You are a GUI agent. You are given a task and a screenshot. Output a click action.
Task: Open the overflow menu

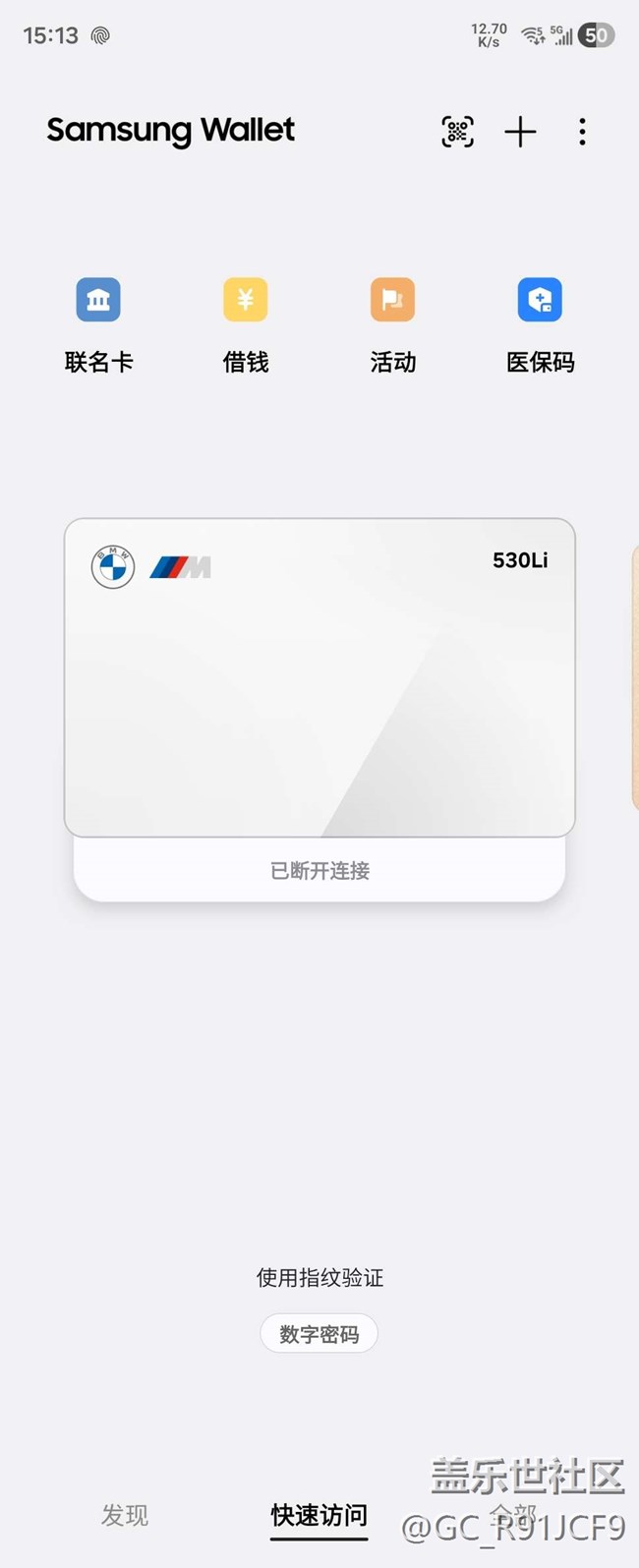tap(582, 132)
